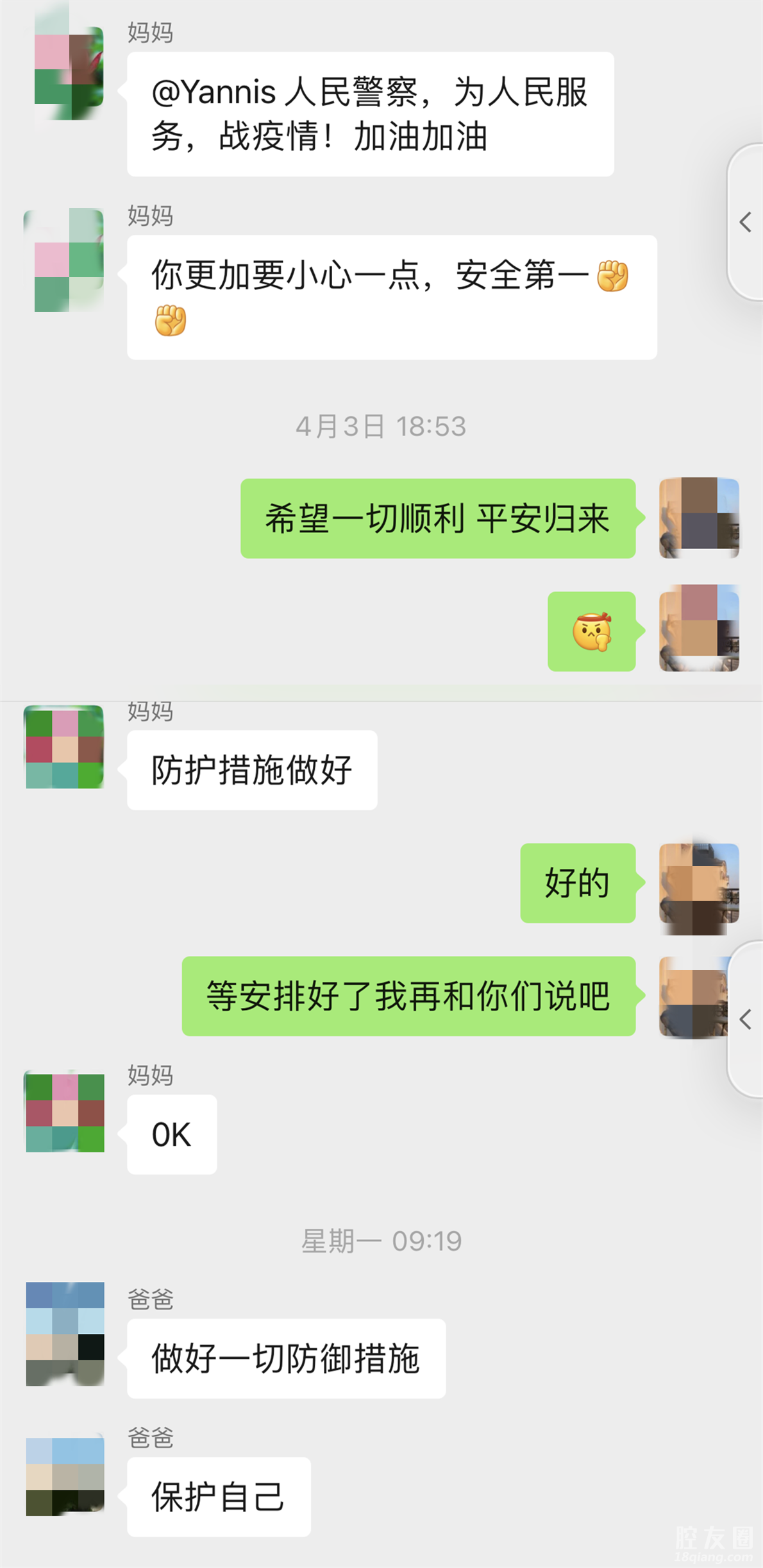The width and height of the screenshot is (763, 1568).
Task: Tap the avatar next to the 好的 reply
Action: coord(699,883)
